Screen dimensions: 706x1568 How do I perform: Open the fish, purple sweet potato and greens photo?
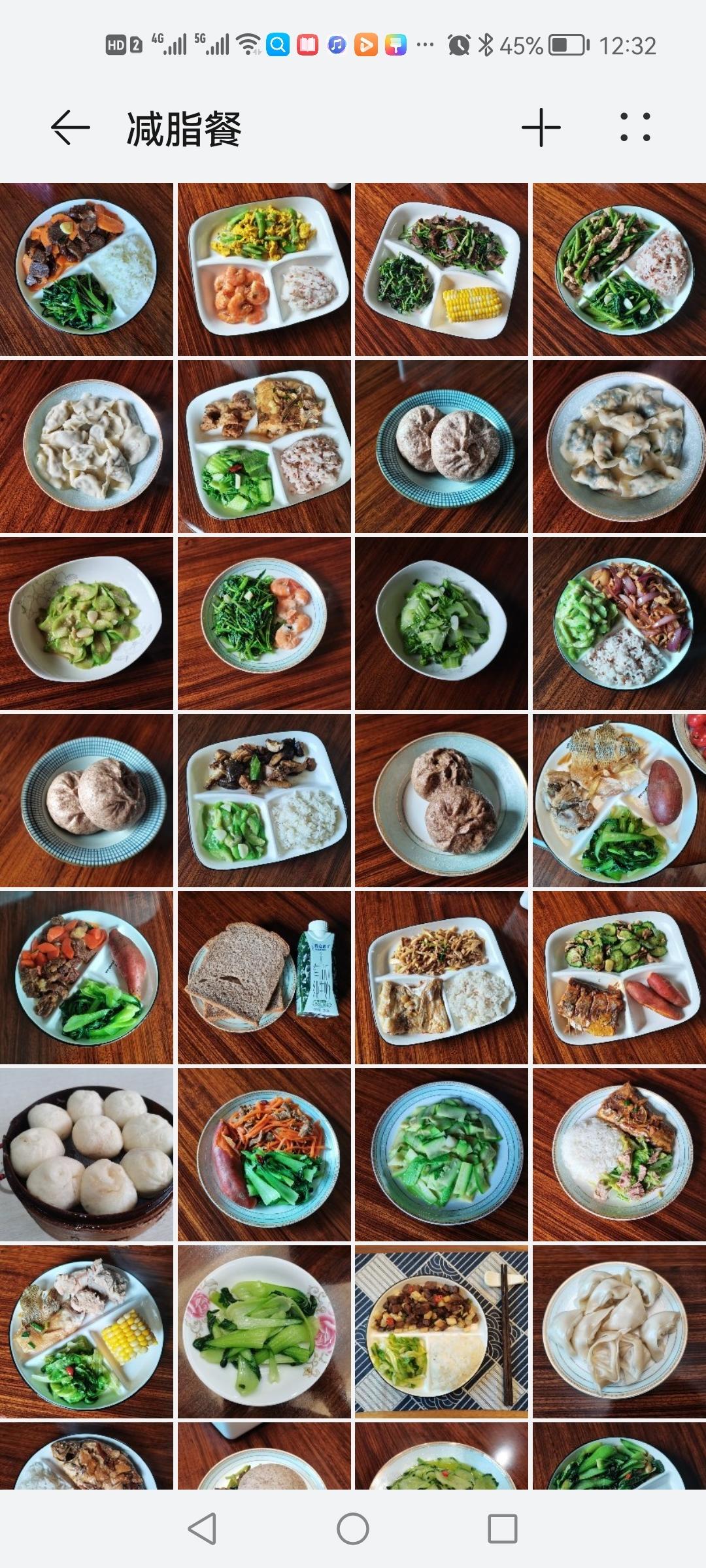pyautogui.click(x=618, y=800)
